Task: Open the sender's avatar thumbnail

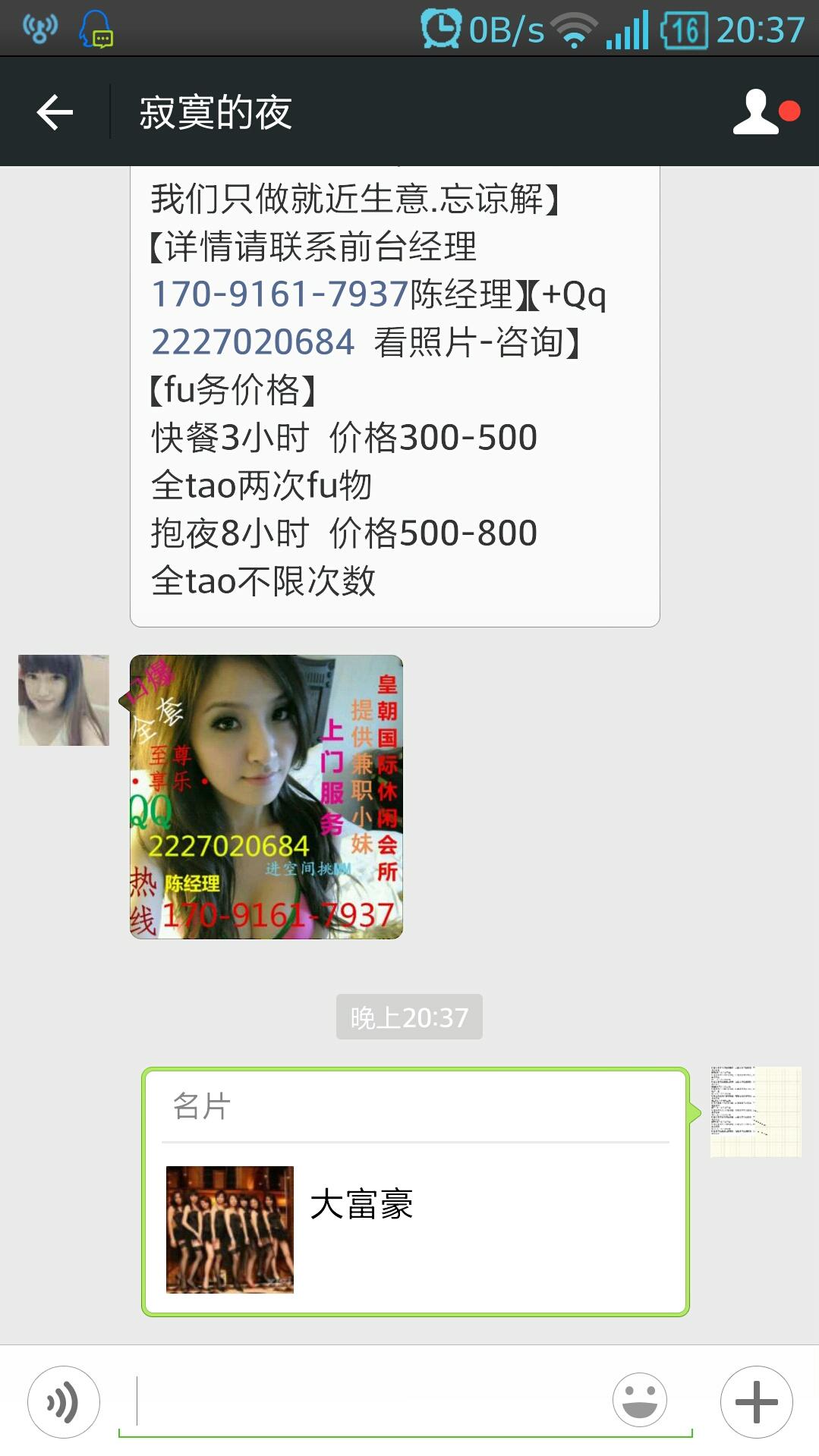Action: (62, 699)
